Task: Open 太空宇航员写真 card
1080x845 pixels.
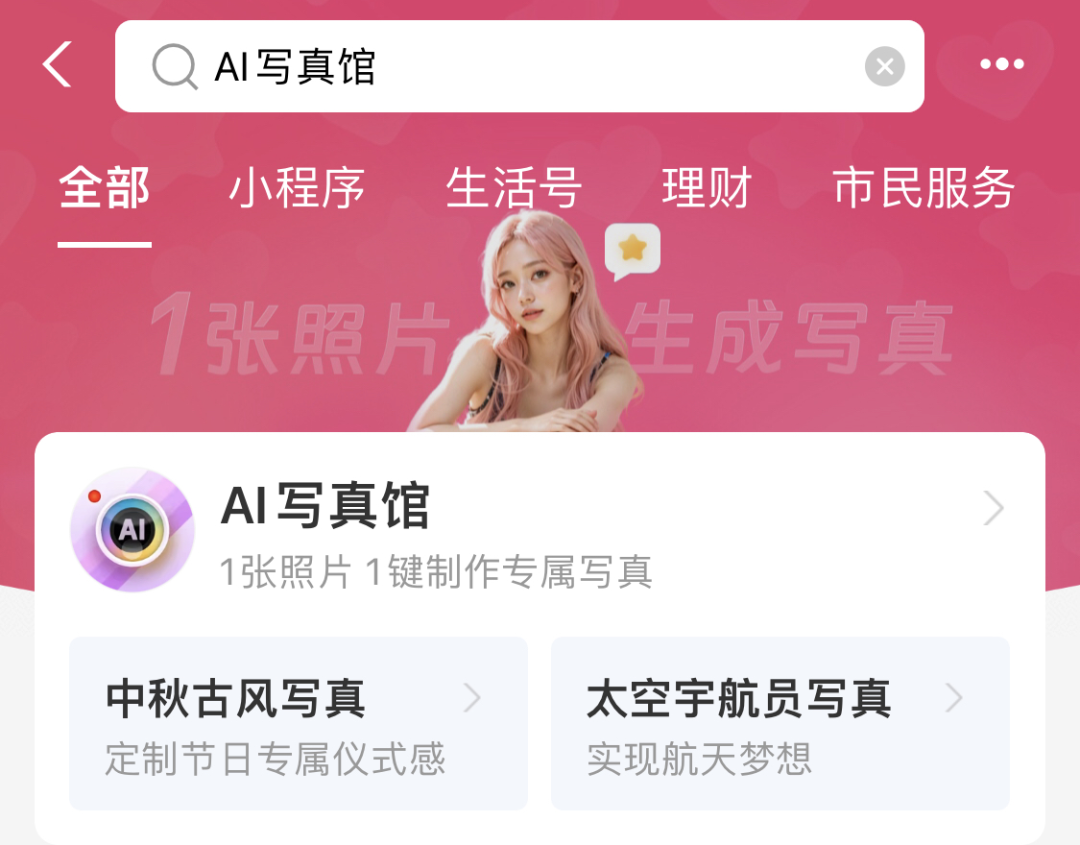Action: tap(779, 723)
